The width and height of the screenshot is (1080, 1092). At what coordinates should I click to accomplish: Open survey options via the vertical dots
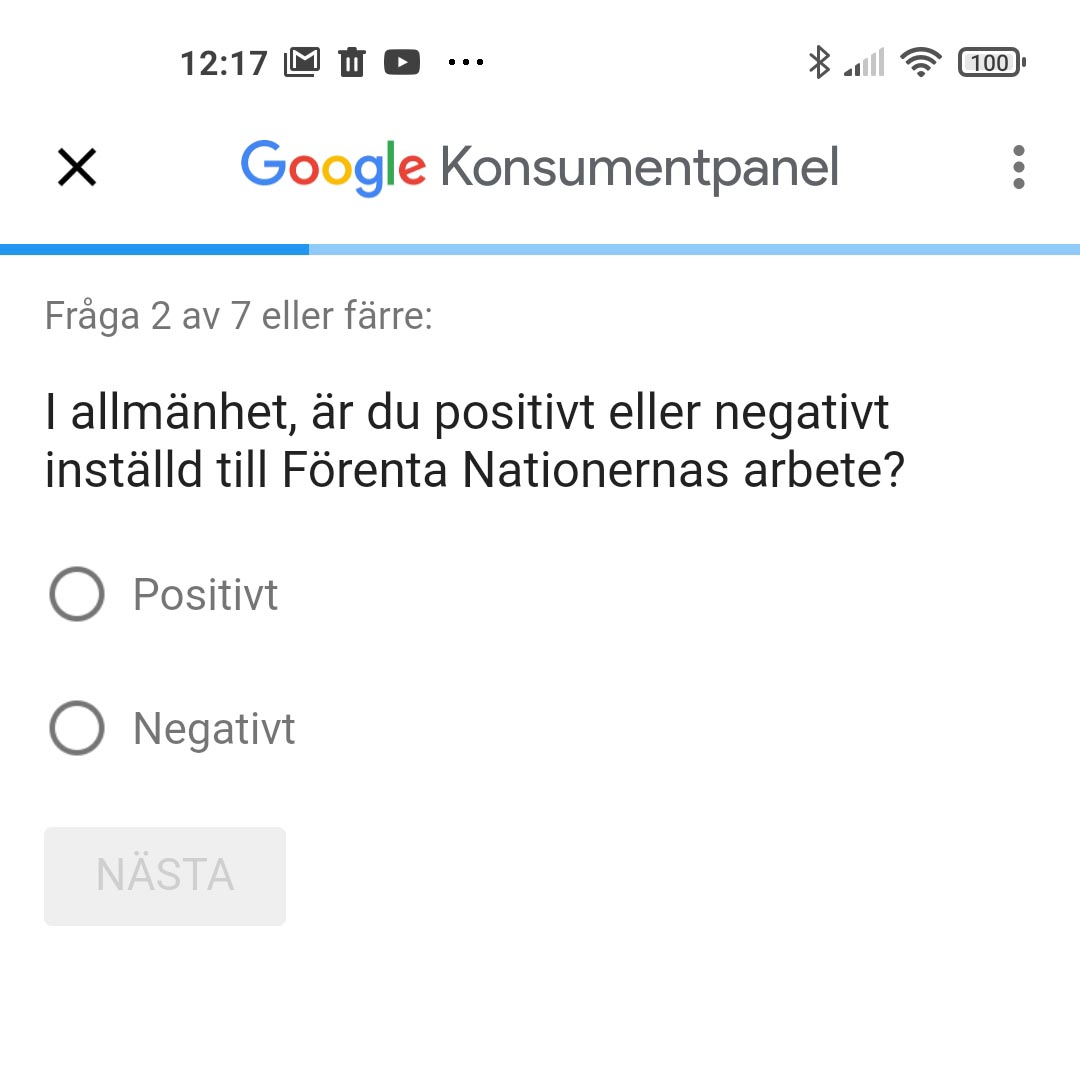point(1018,167)
